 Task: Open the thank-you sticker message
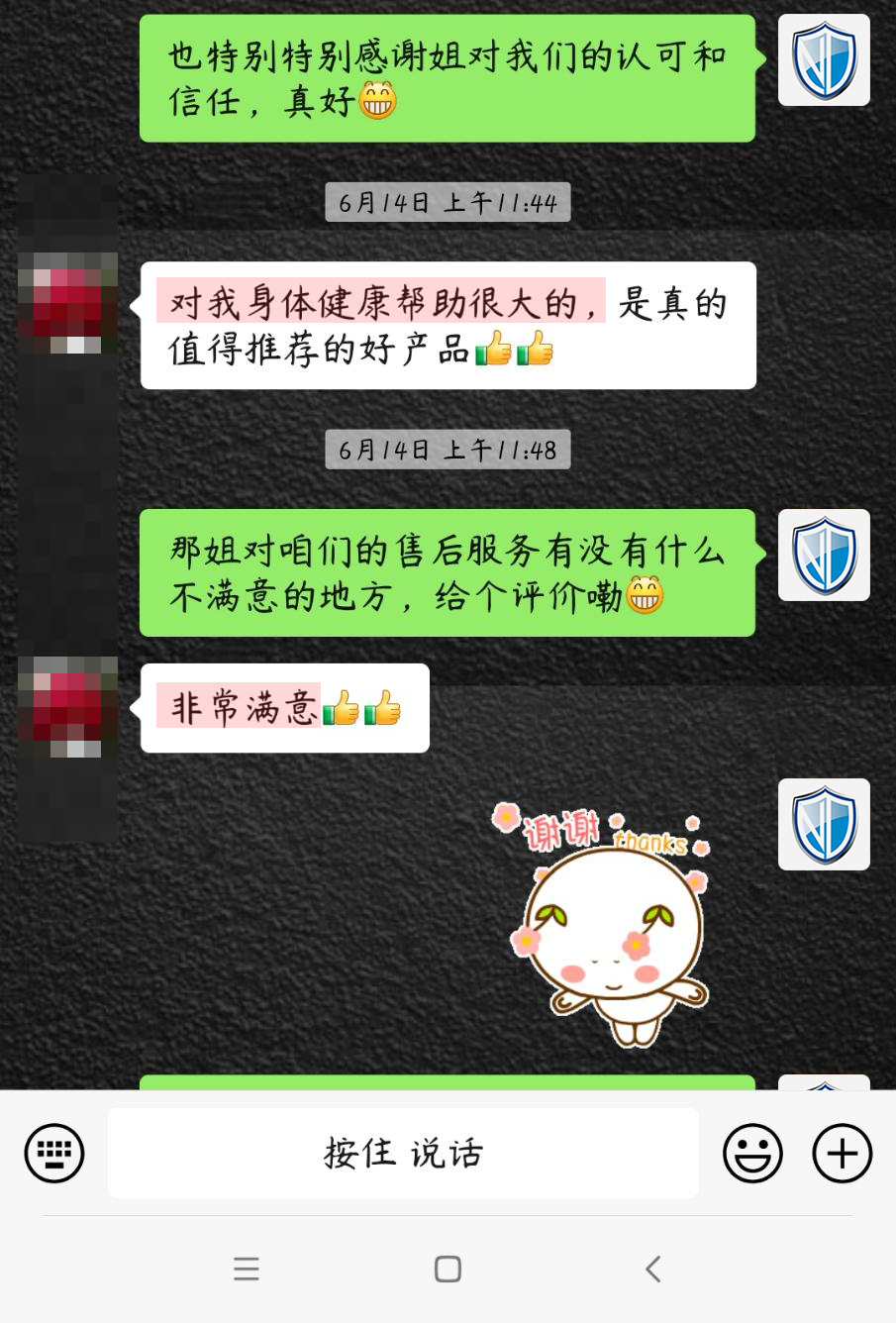click(x=606, y=923)
